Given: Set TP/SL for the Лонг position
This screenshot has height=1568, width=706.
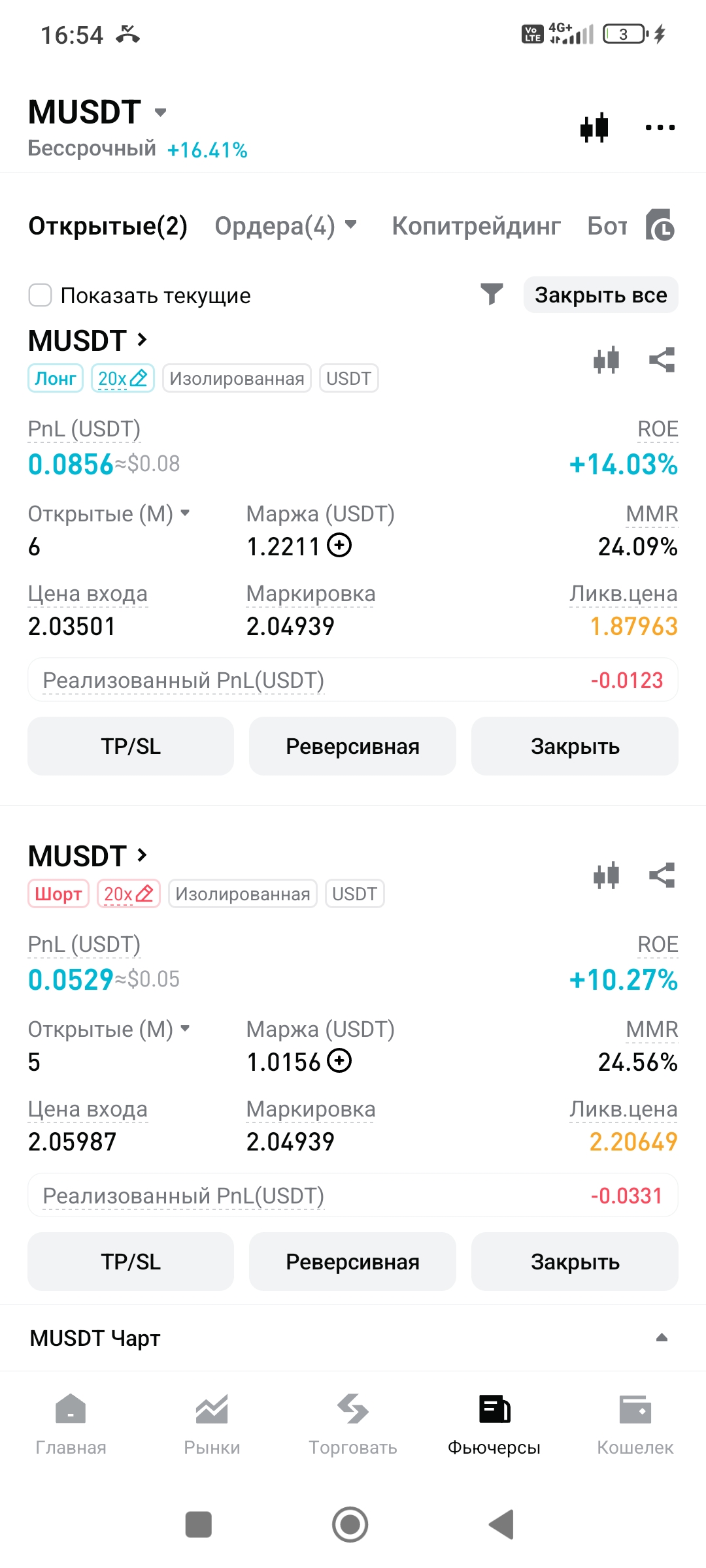Looking at the screenshot, I should click(x=131, y=746).
